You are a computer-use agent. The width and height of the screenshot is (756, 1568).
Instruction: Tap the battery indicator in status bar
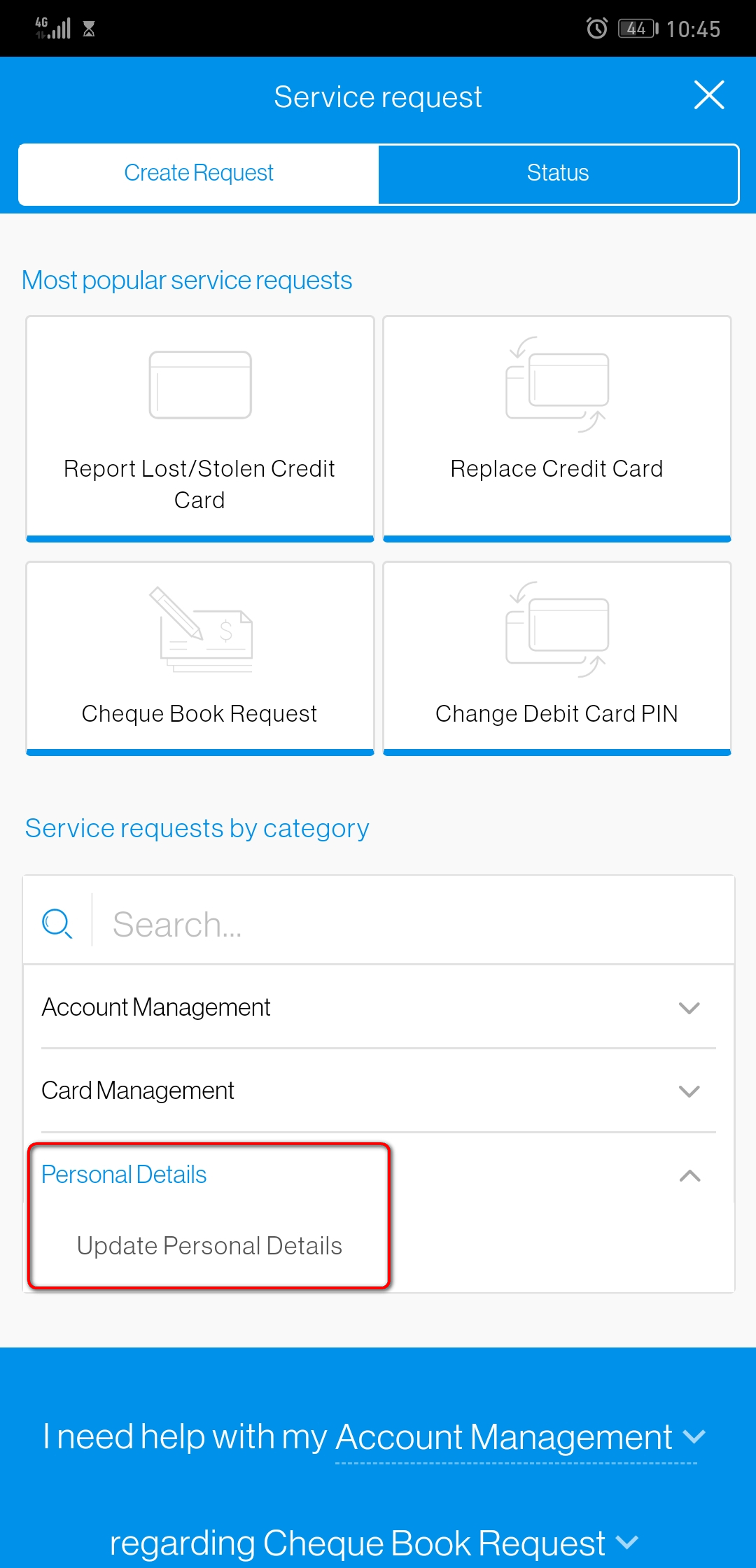638,28
